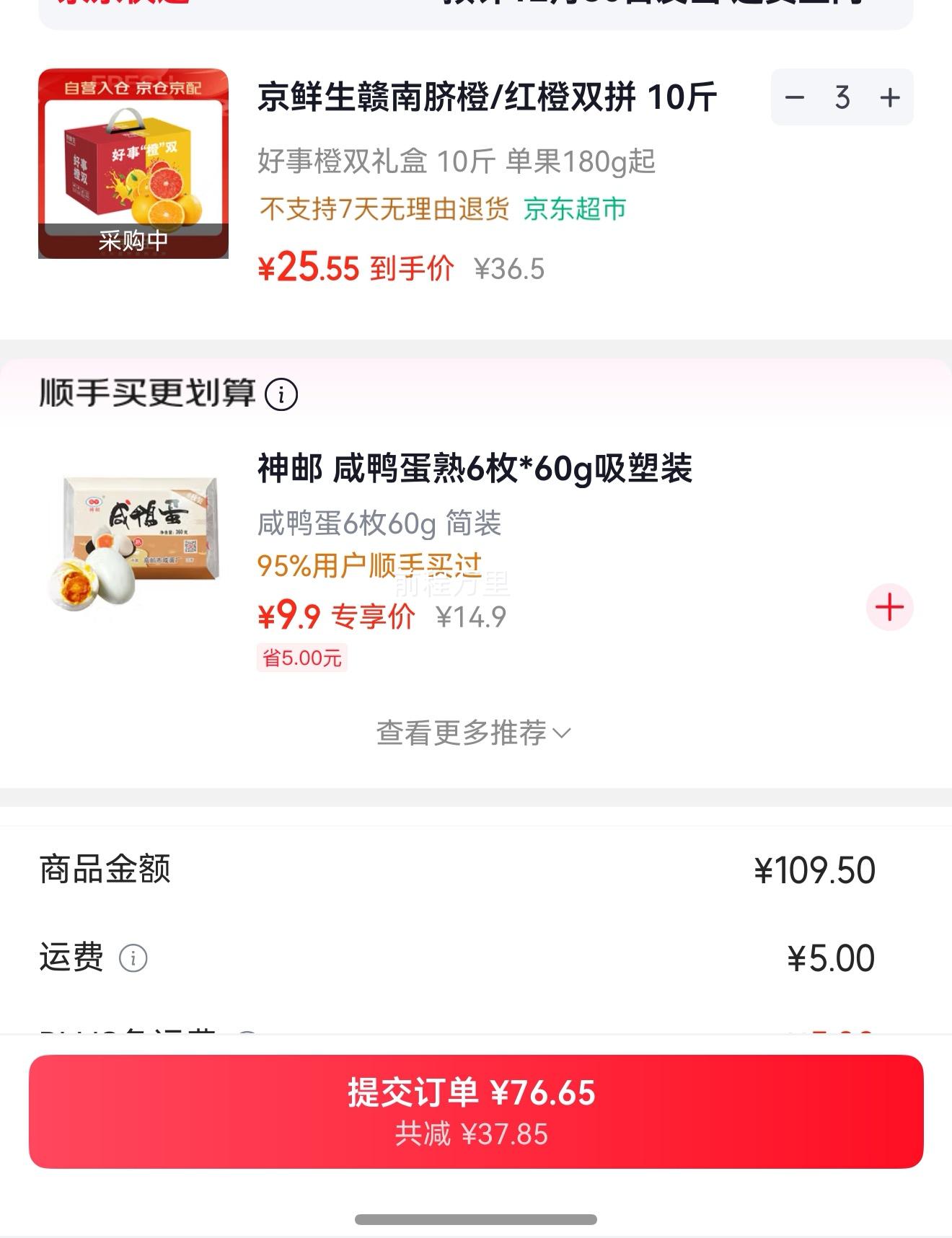952x1238 pixels.
Task: Collapse the PLUS 免运费 section chevron
Action: (x=249, y=1034)
